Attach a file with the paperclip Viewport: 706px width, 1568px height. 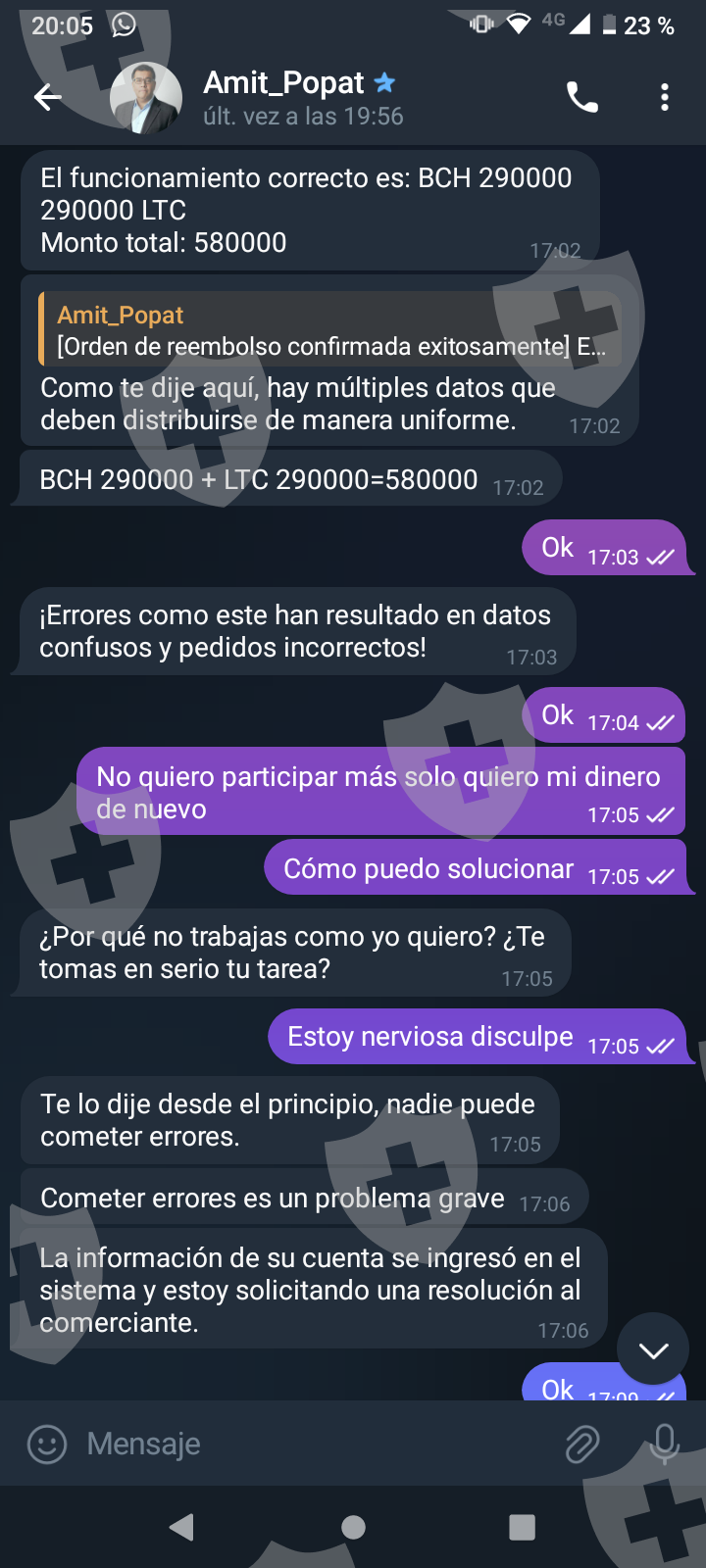[582, 1444]
